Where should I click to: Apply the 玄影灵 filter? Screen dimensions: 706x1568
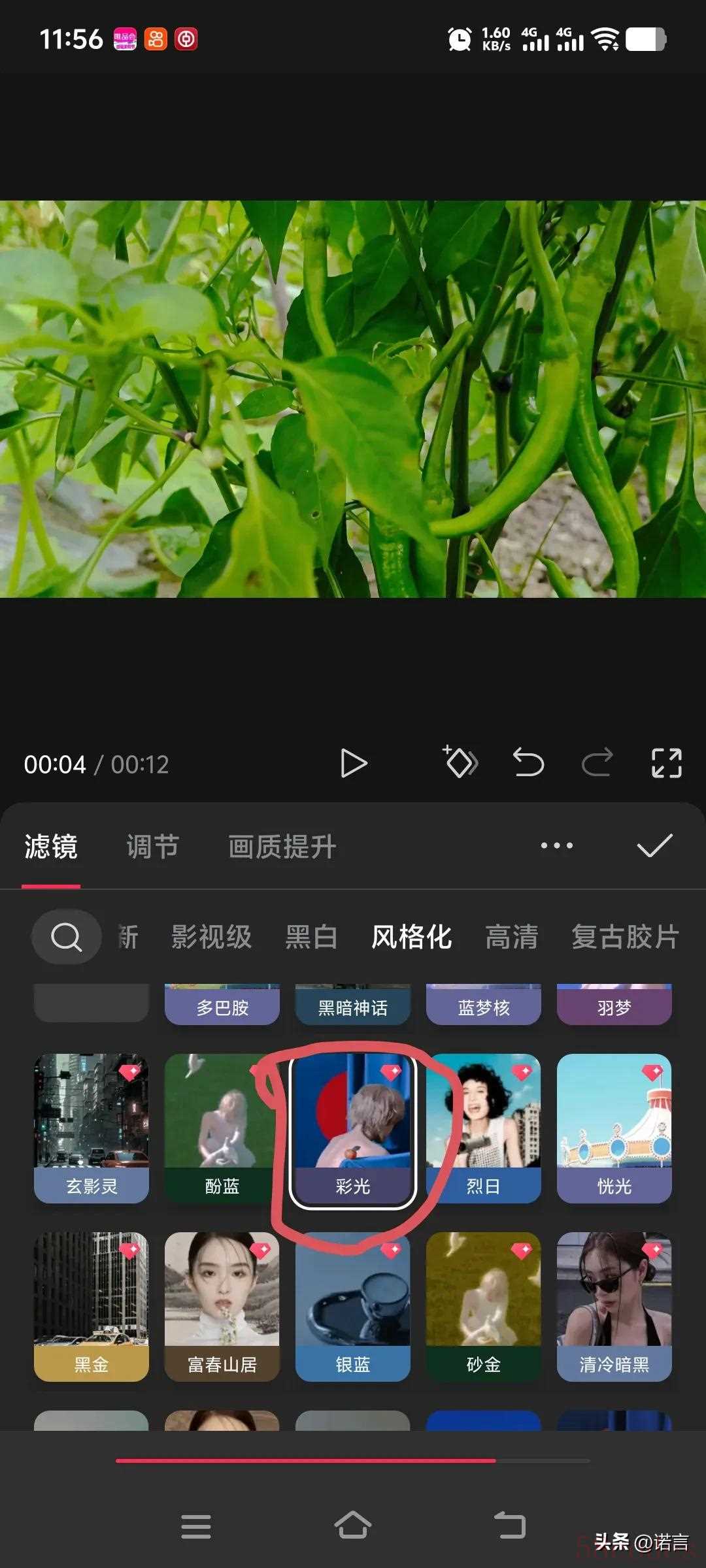click(x=92, y=1128)
